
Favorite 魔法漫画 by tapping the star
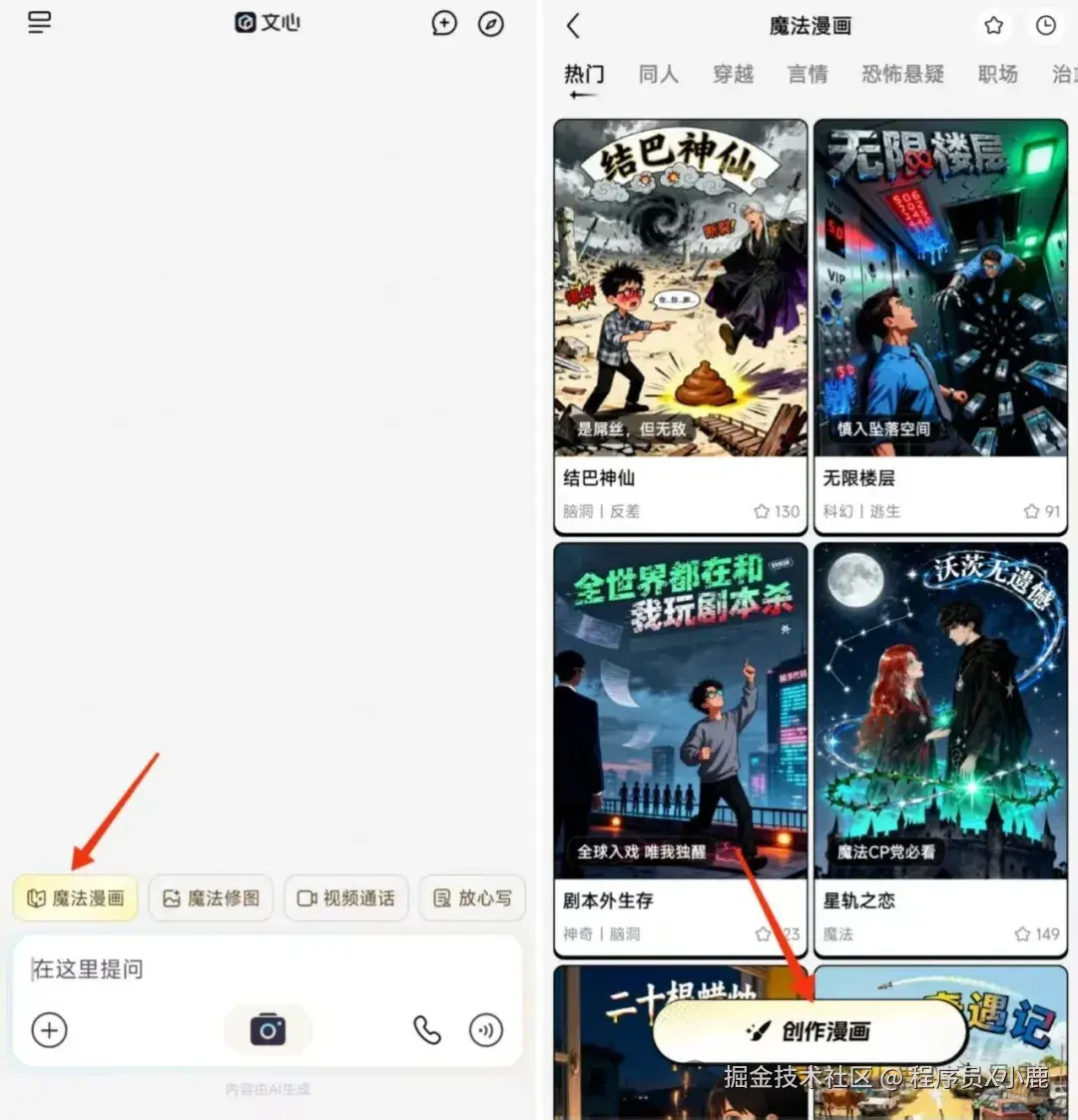coord(994,26)
